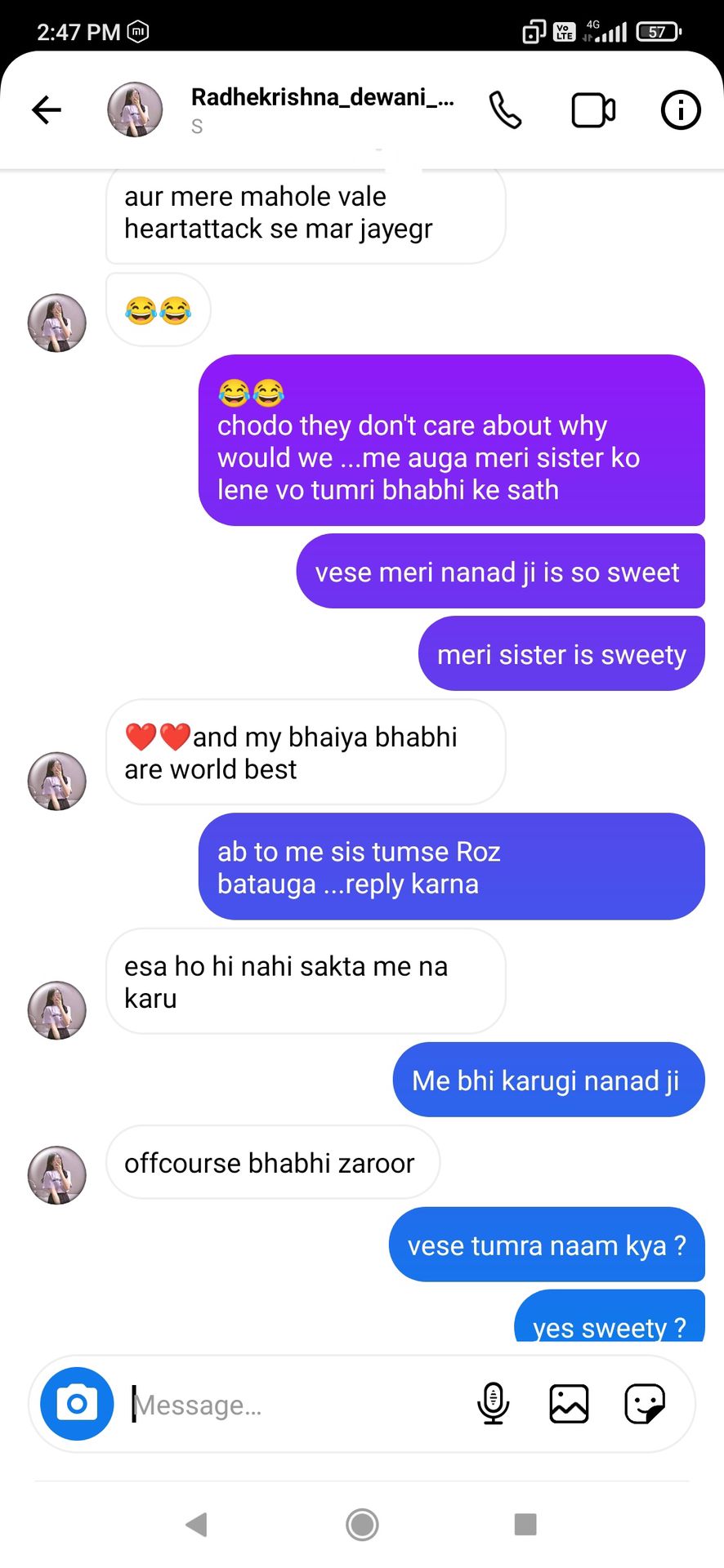Focus the Message text field
Image resolution: width=724 pixels, height=1568 pixels.
point(294,1405)
